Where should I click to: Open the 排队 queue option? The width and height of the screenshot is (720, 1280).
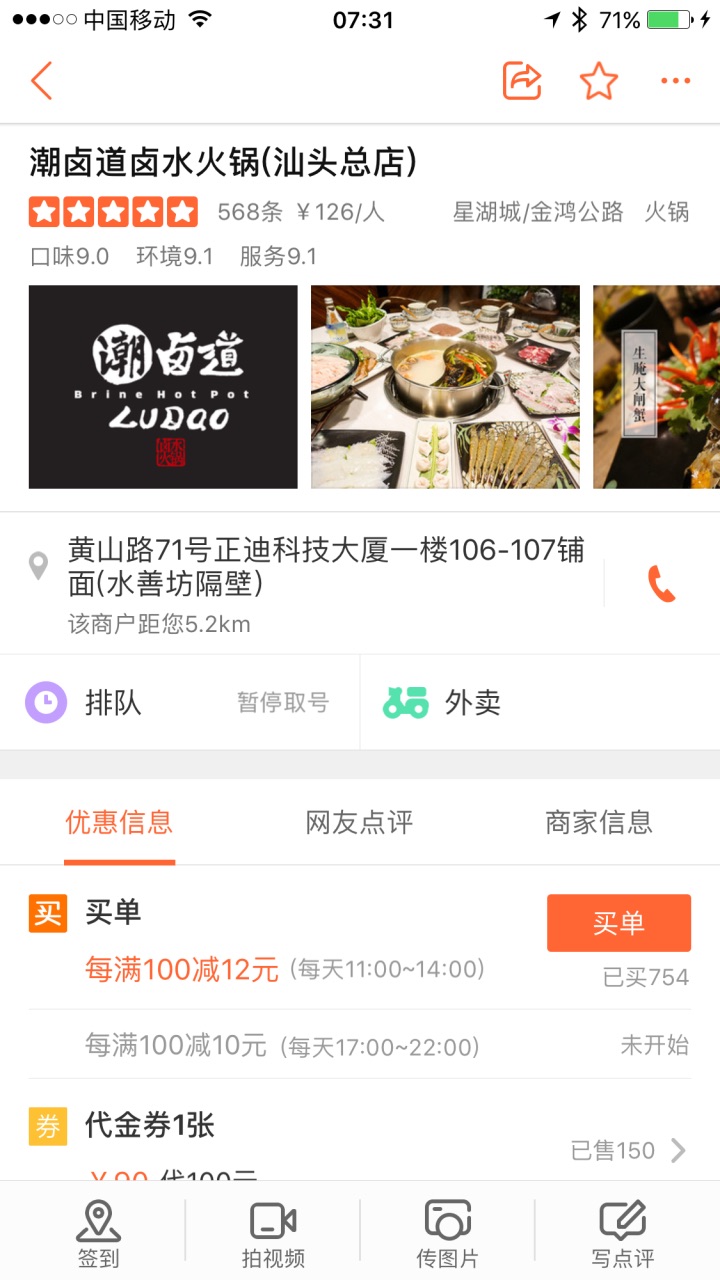coord(180,703)
